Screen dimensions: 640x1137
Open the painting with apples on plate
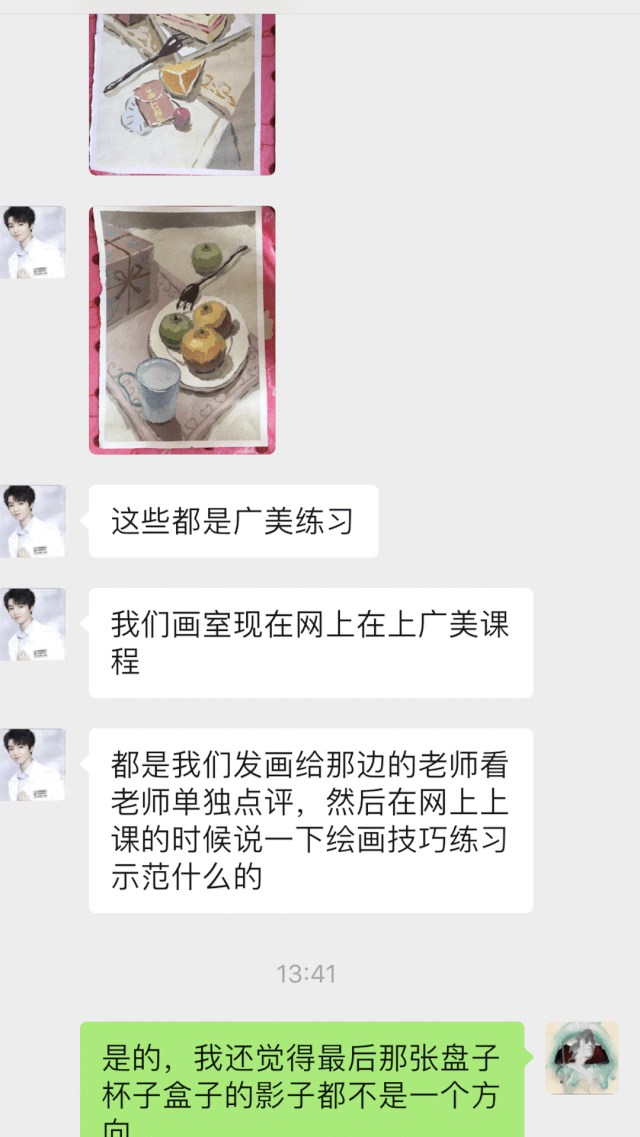click(x=182, y=330)
